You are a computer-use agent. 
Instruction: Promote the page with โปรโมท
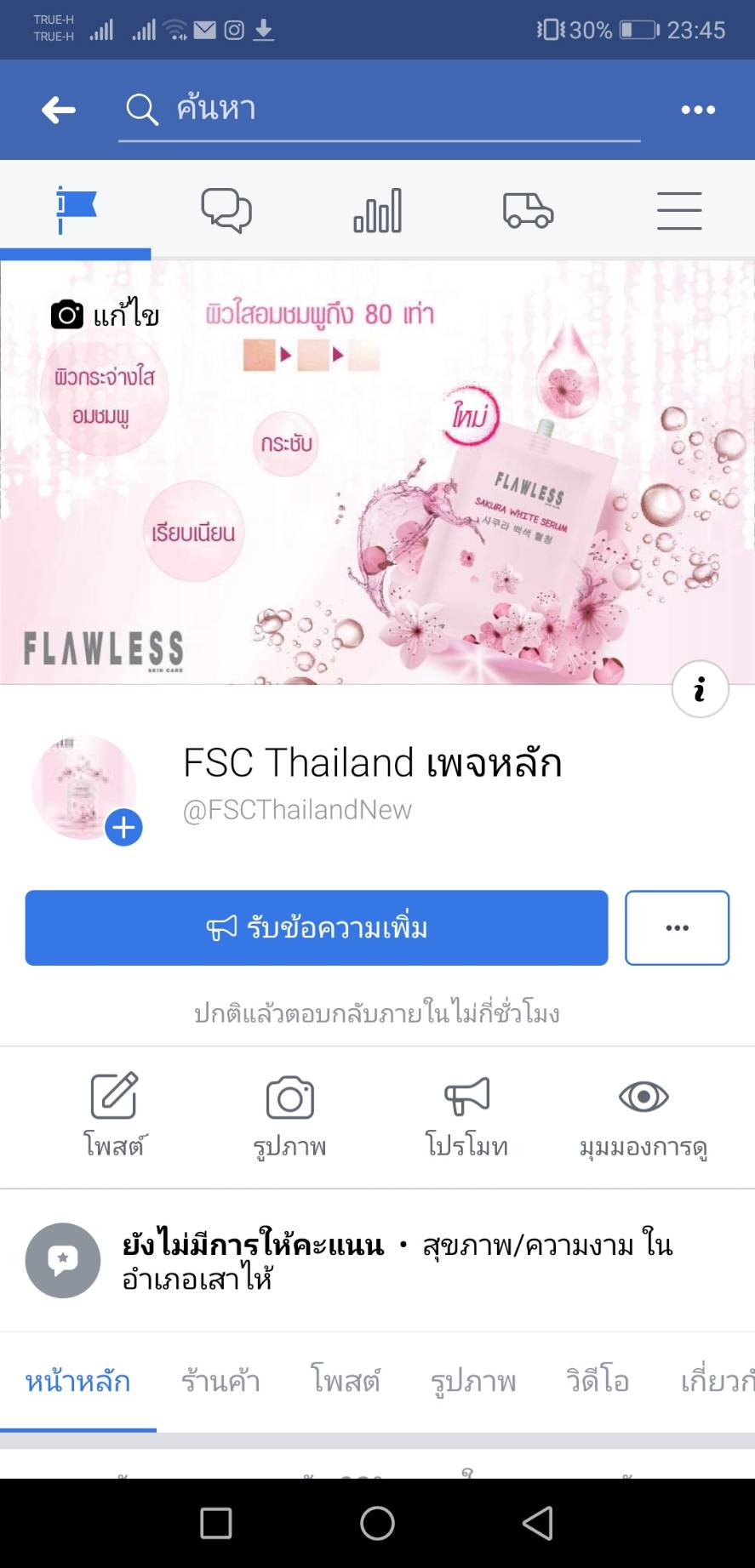(466, 1115)
